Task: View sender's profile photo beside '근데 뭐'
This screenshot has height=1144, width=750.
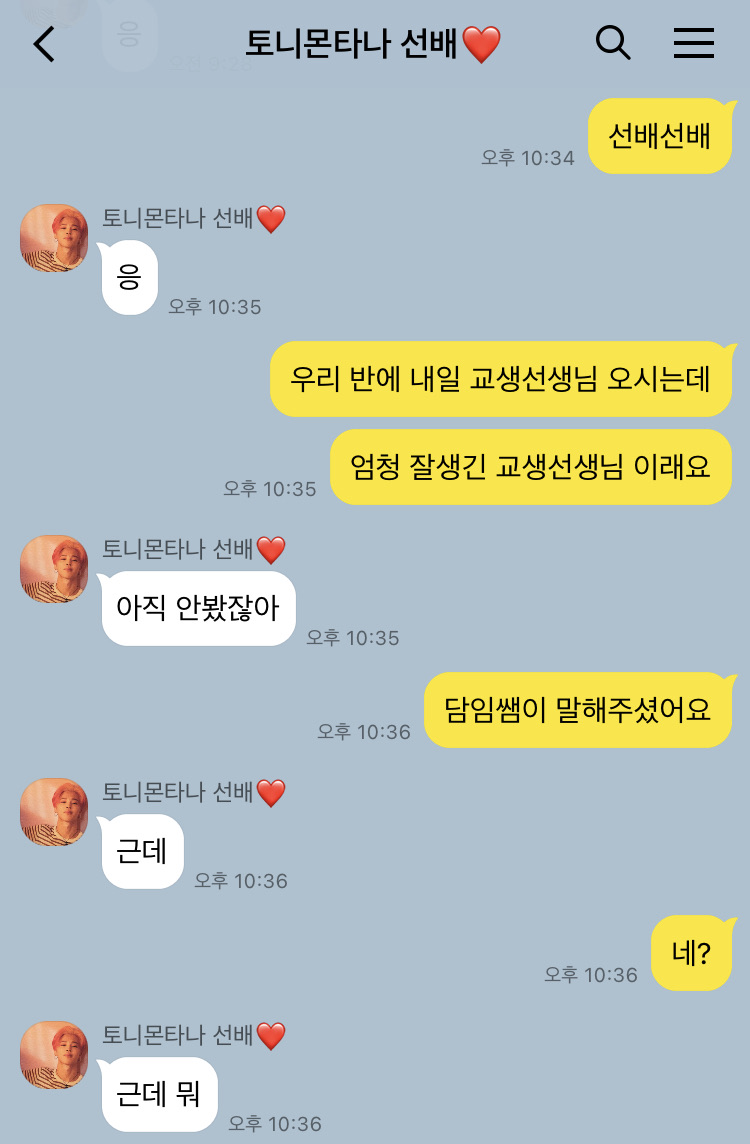Action: coord(54,1055)
